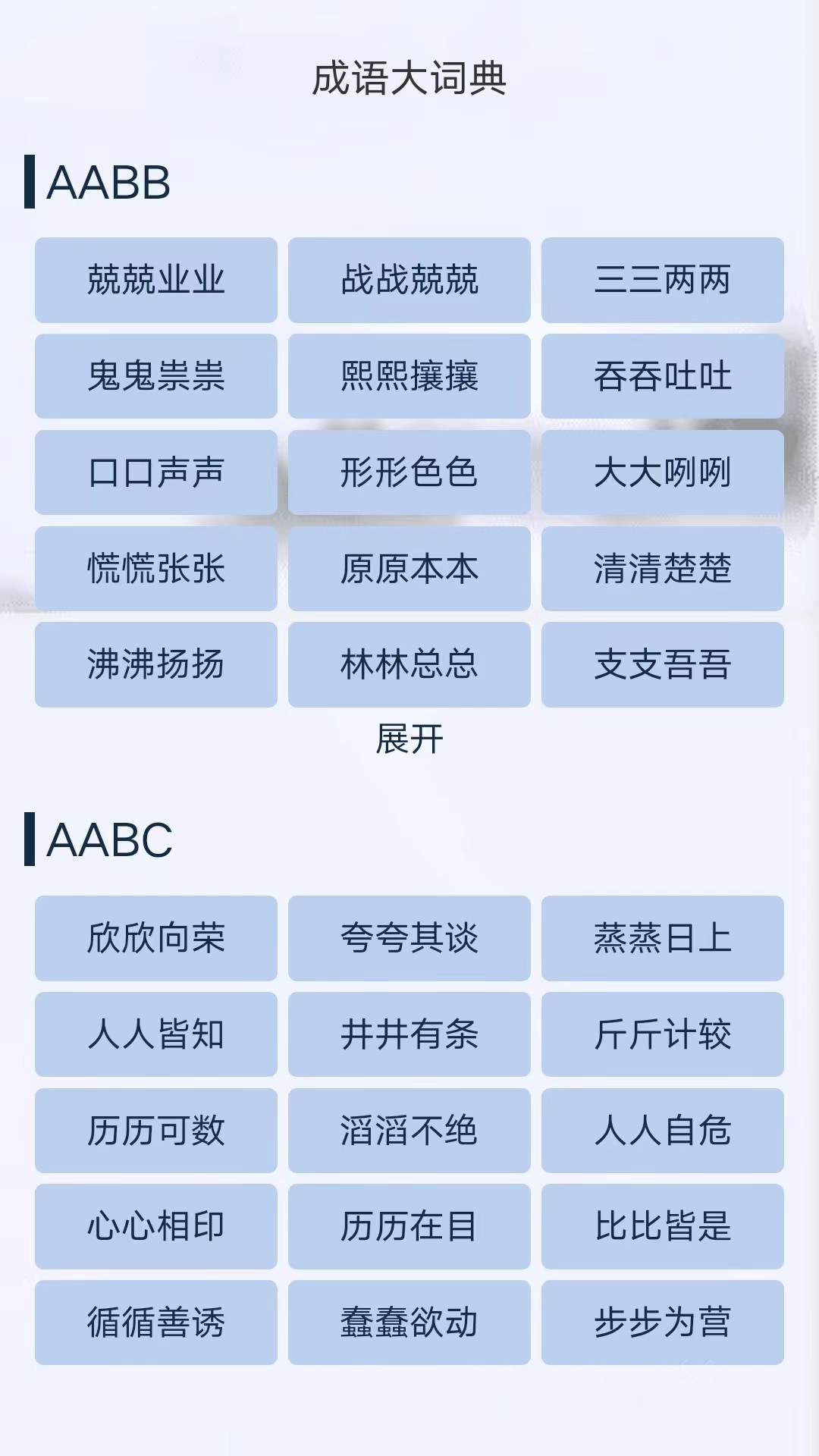
Task: Click the 形形色色 card
Action: click(x=409, y=472)
